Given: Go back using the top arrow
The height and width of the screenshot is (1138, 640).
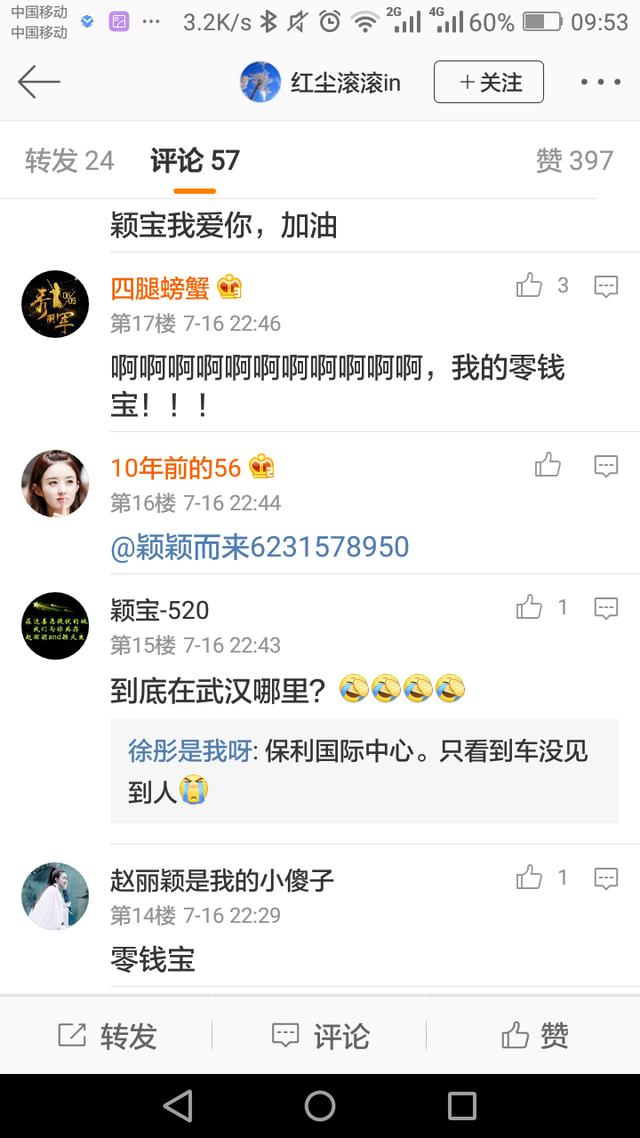Looking at the screenshot, I should tap(39, 82).
